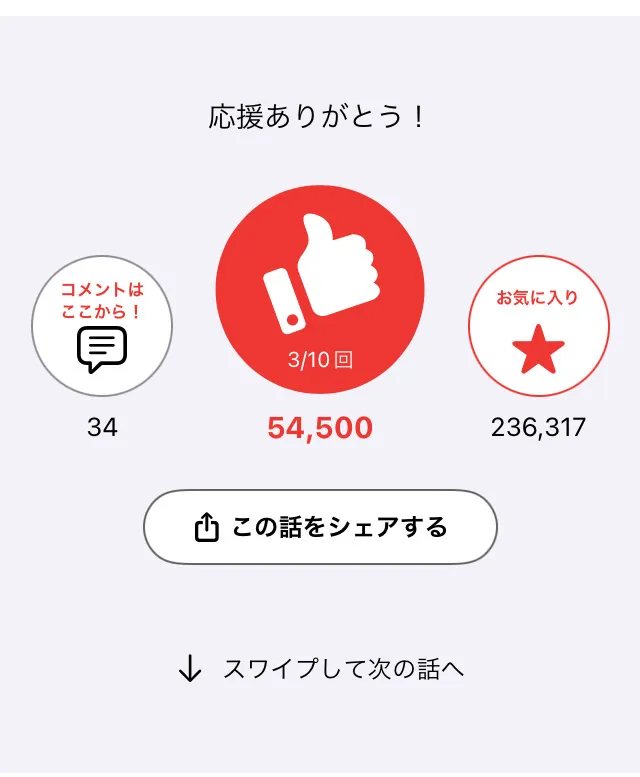Image resolution: width=640 pixels, height=777 pixels.
Task: Tap この話をシェアする to share this episode
Action: pyautogui.click(x=320, y=527)
